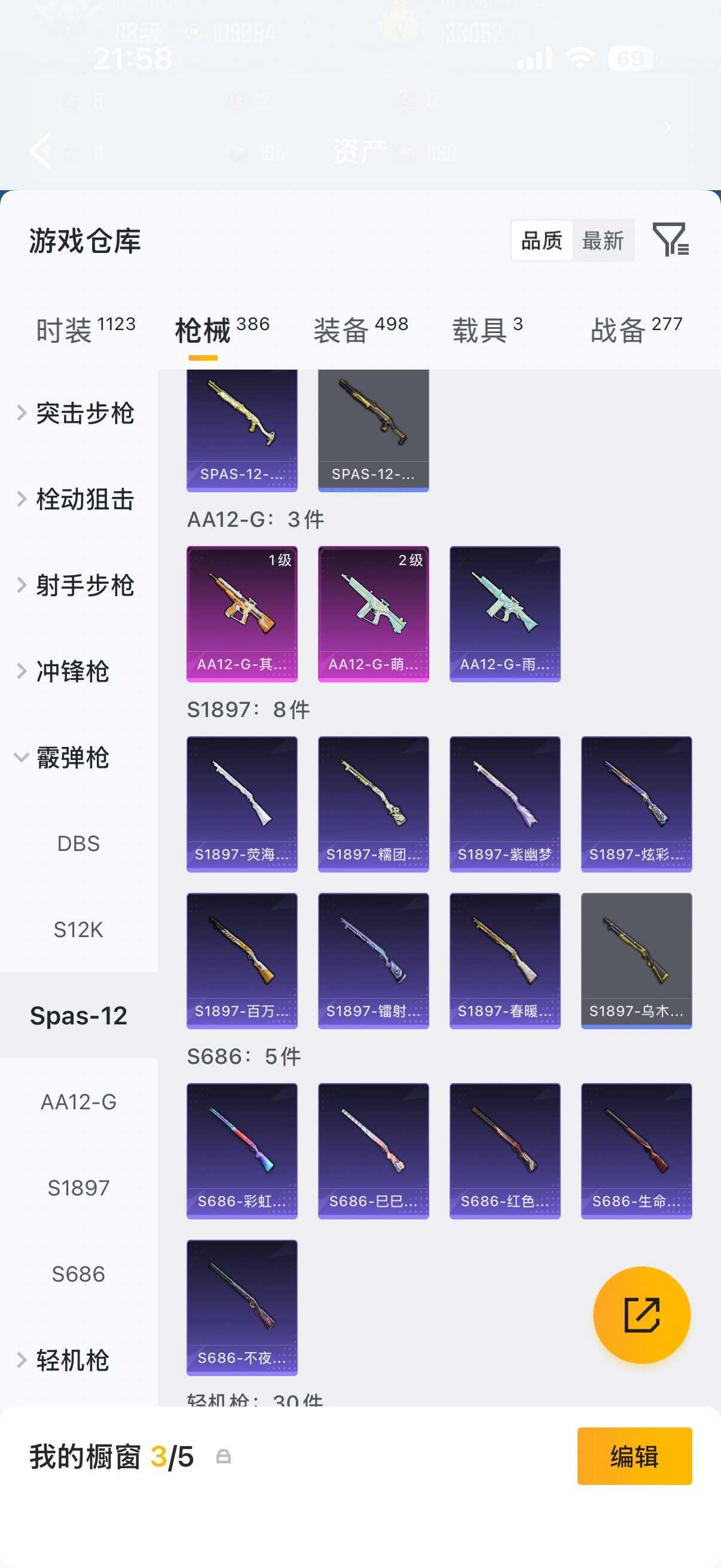Open the S1897-紫幽梦 skin
721x1568 pixels.
(x=505, y=804)
